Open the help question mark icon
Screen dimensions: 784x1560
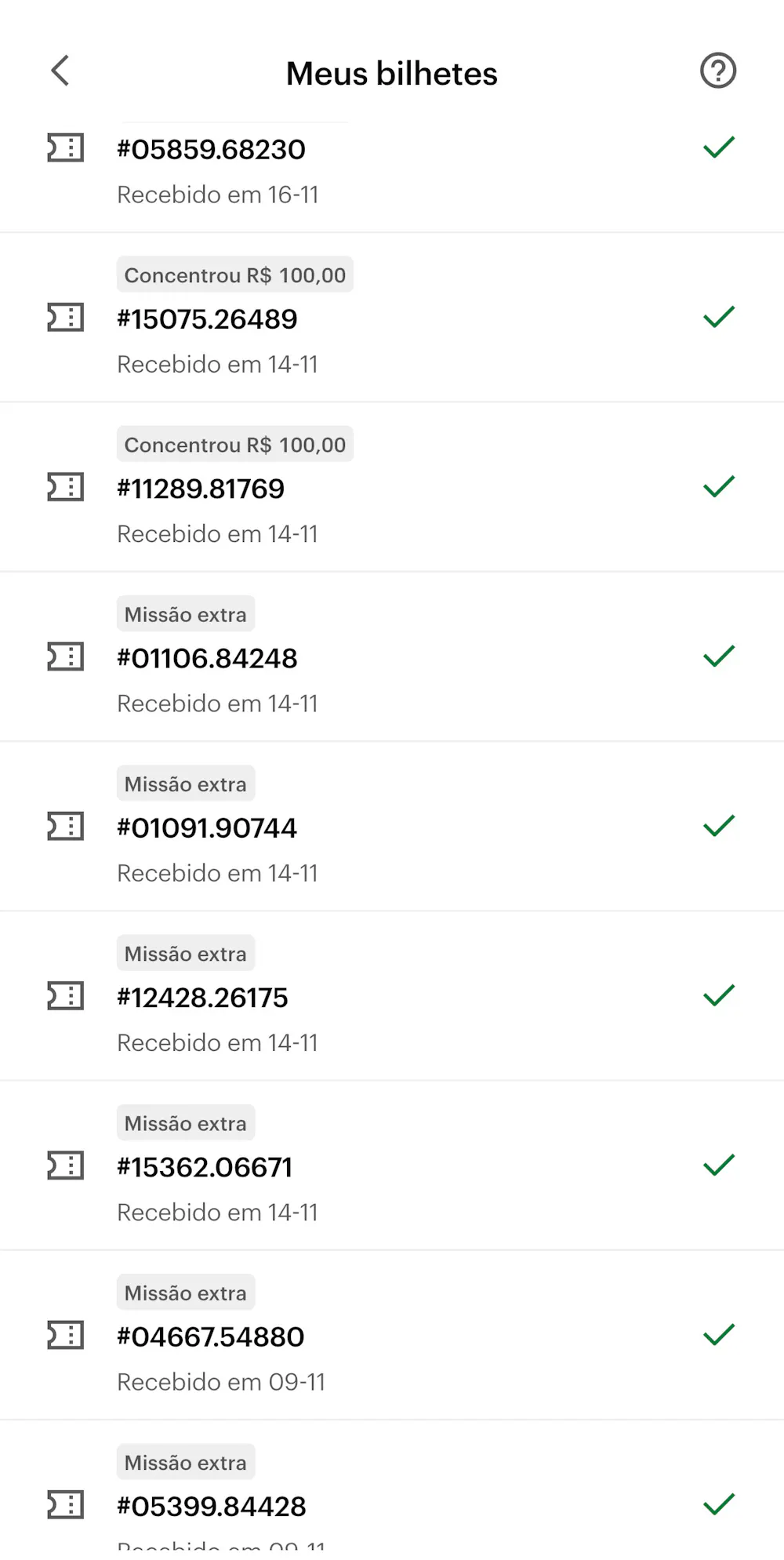click(x=717, y=71)
